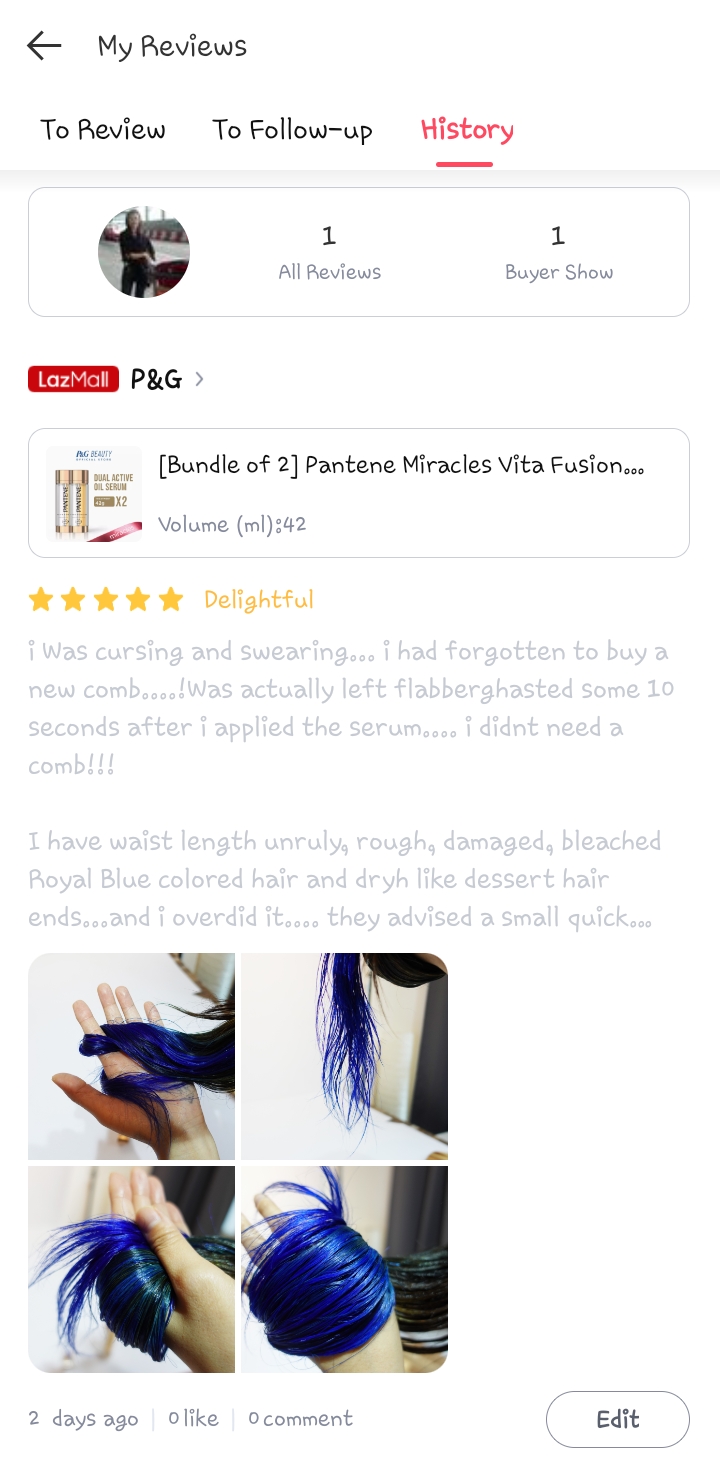Edit the Pantene review
Screen dimensions: 720x1465
pyautogui.click(x=618, y=1419)
